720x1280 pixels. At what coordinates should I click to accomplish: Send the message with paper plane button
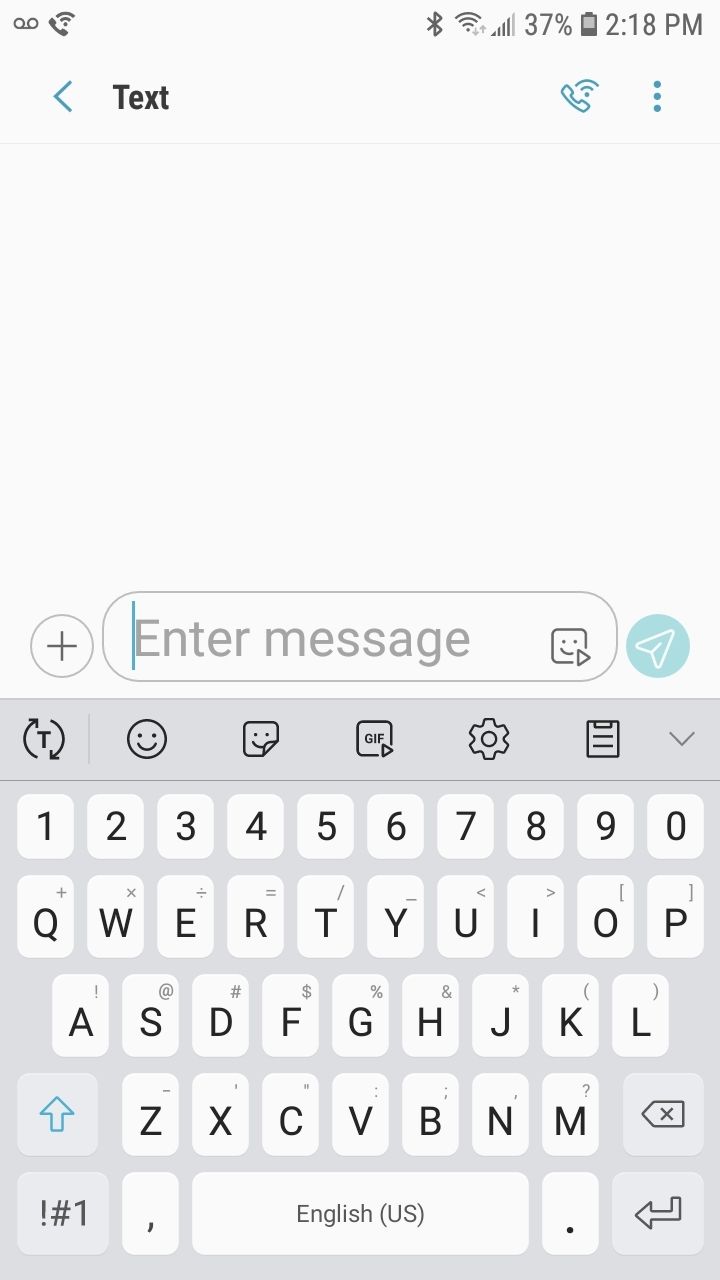[x=658, y=646]
